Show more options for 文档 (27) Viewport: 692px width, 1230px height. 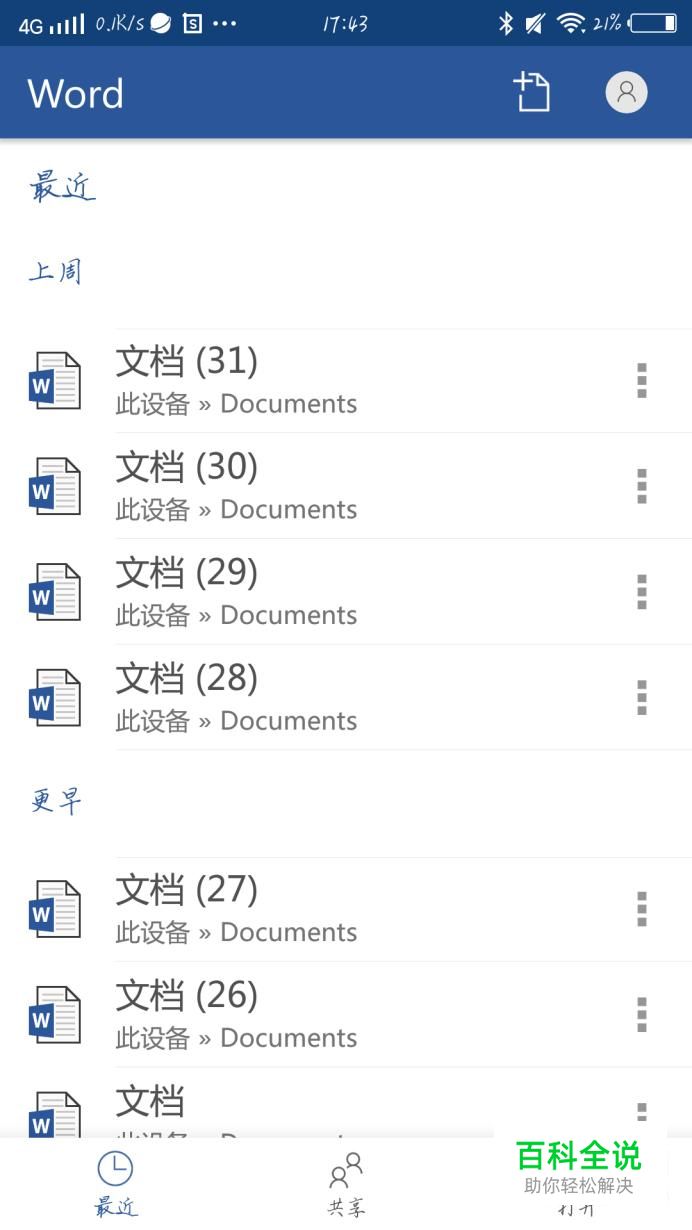(x=642, y=910)
